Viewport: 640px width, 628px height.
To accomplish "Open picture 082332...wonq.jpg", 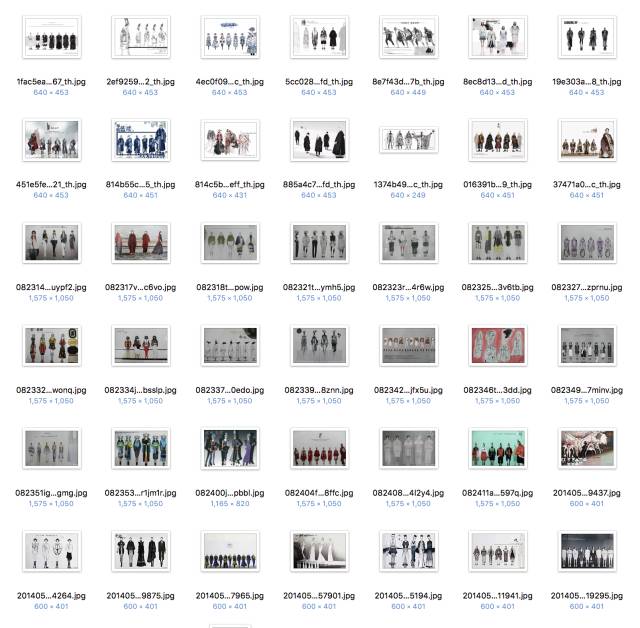I will [51, 346].
